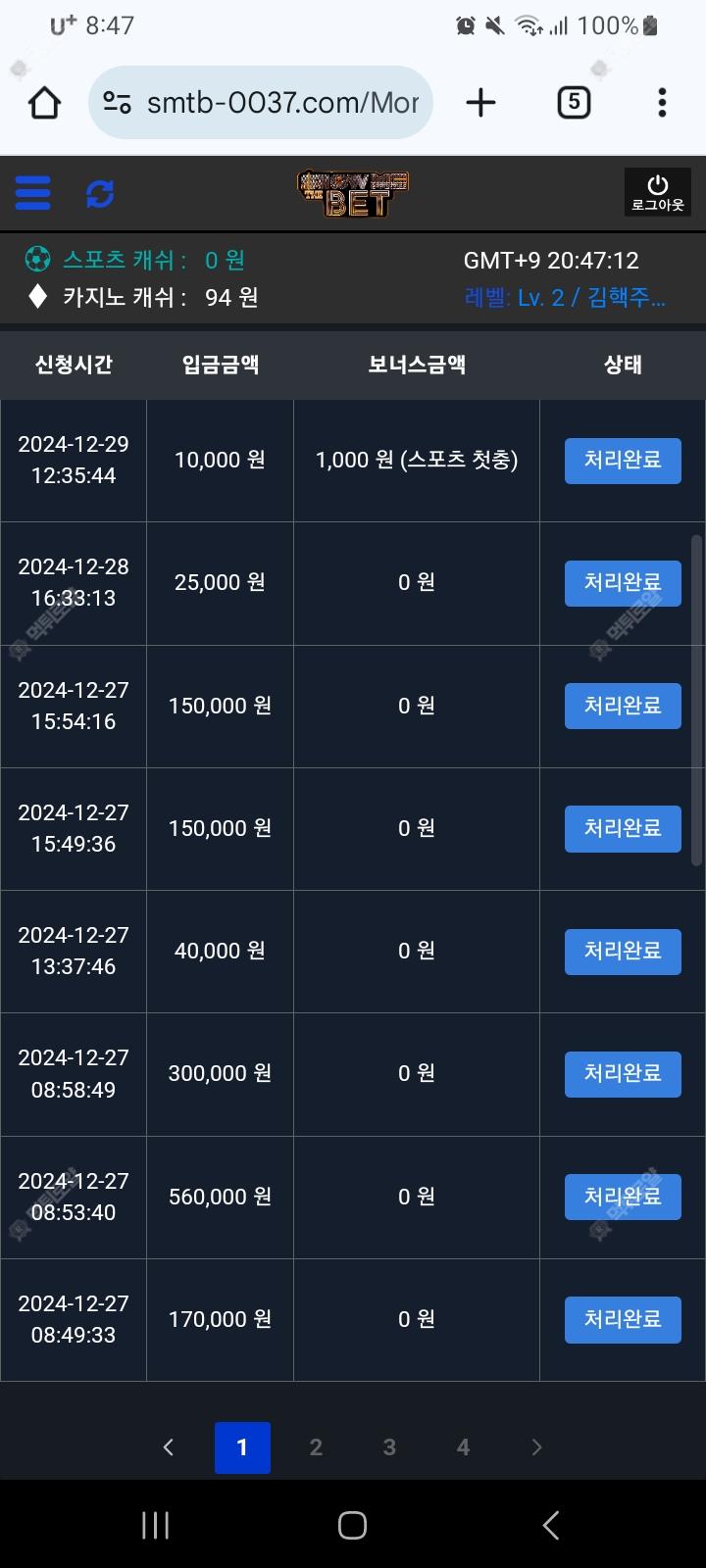Open the browser overflow menu
Viewport: 706px width, 1568px height.
point(663,103)
